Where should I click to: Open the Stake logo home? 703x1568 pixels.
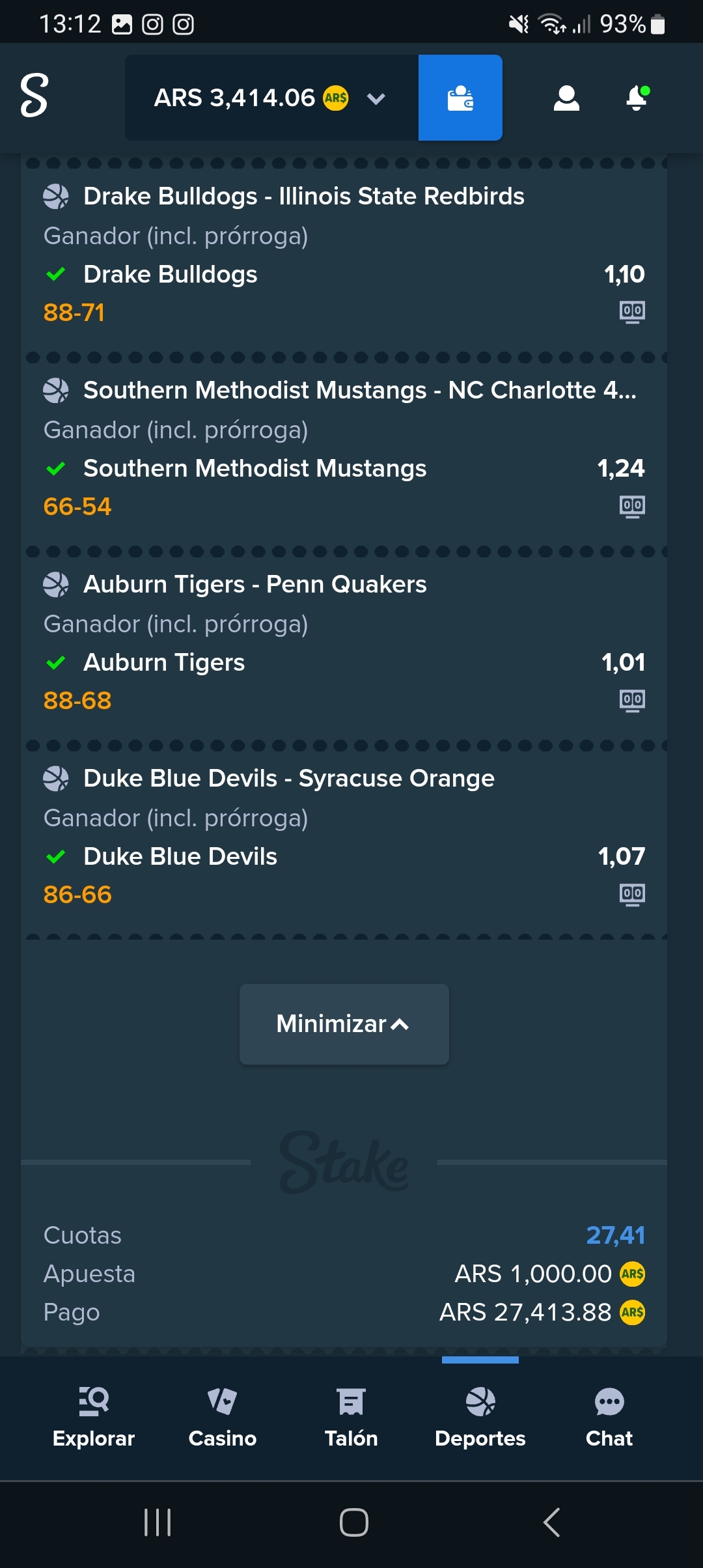(x=34, y=95)
